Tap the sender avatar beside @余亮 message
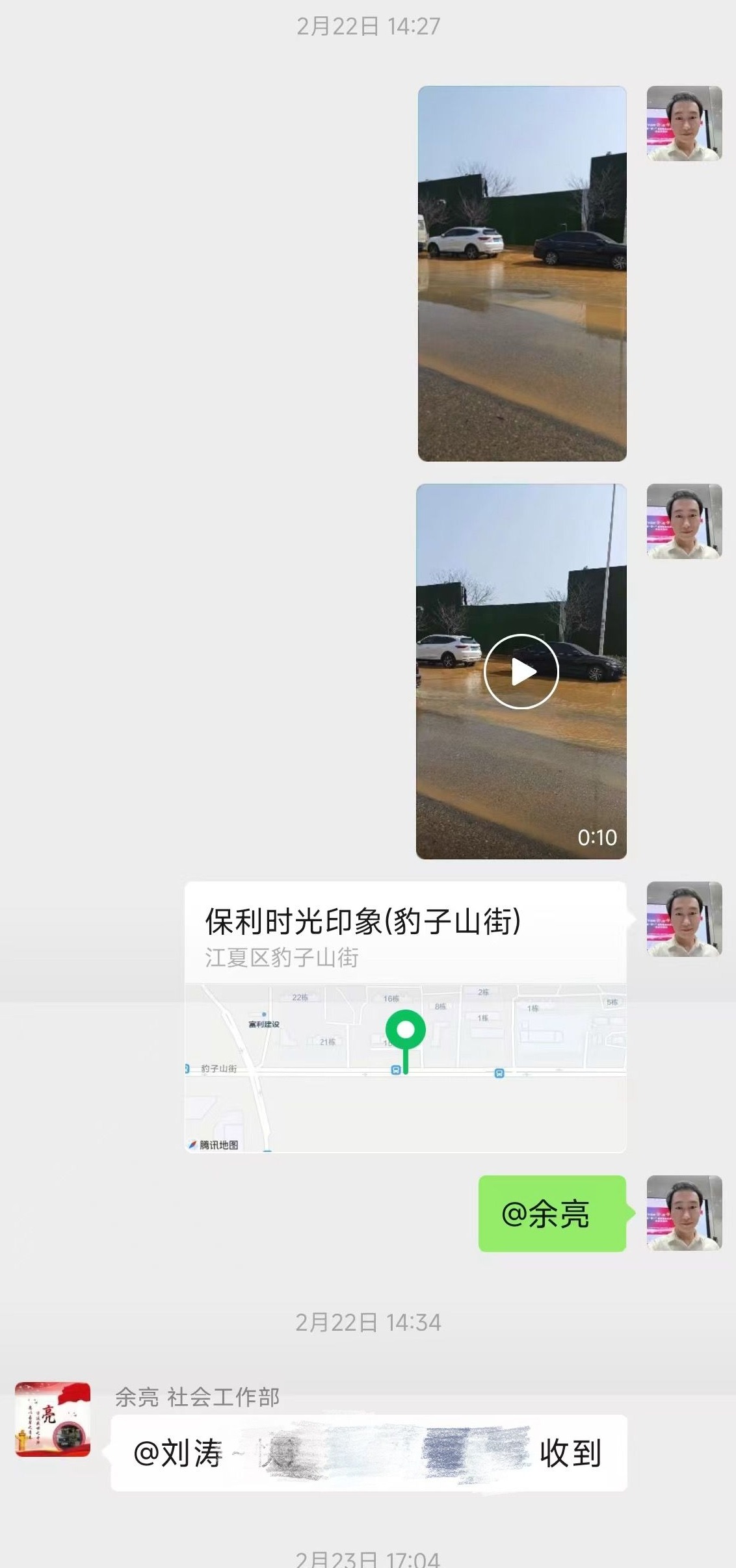 pos(684,1213)
